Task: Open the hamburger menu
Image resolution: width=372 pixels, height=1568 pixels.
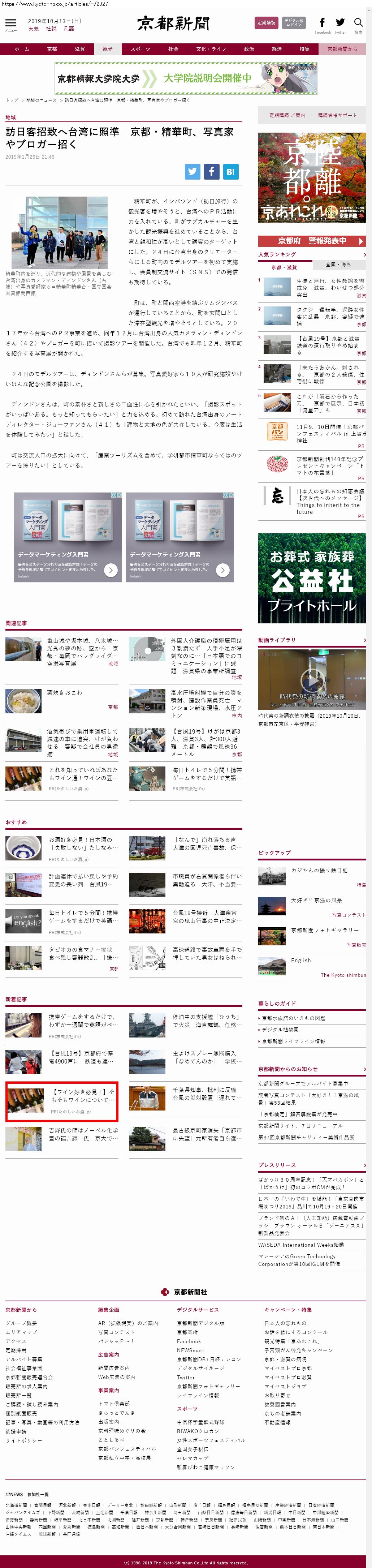Action: click(x=10, y=24)
